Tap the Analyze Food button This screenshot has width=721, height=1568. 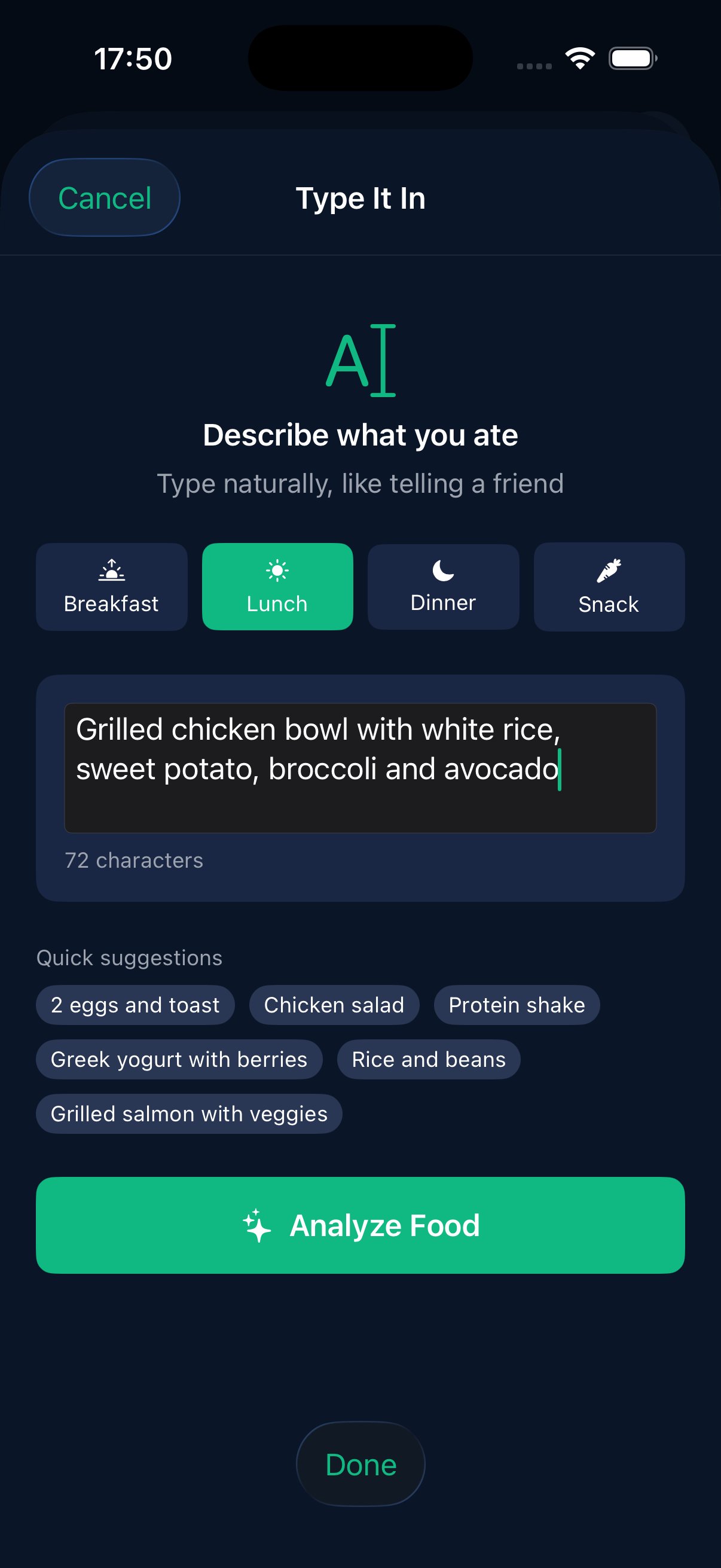(360, 1225)
